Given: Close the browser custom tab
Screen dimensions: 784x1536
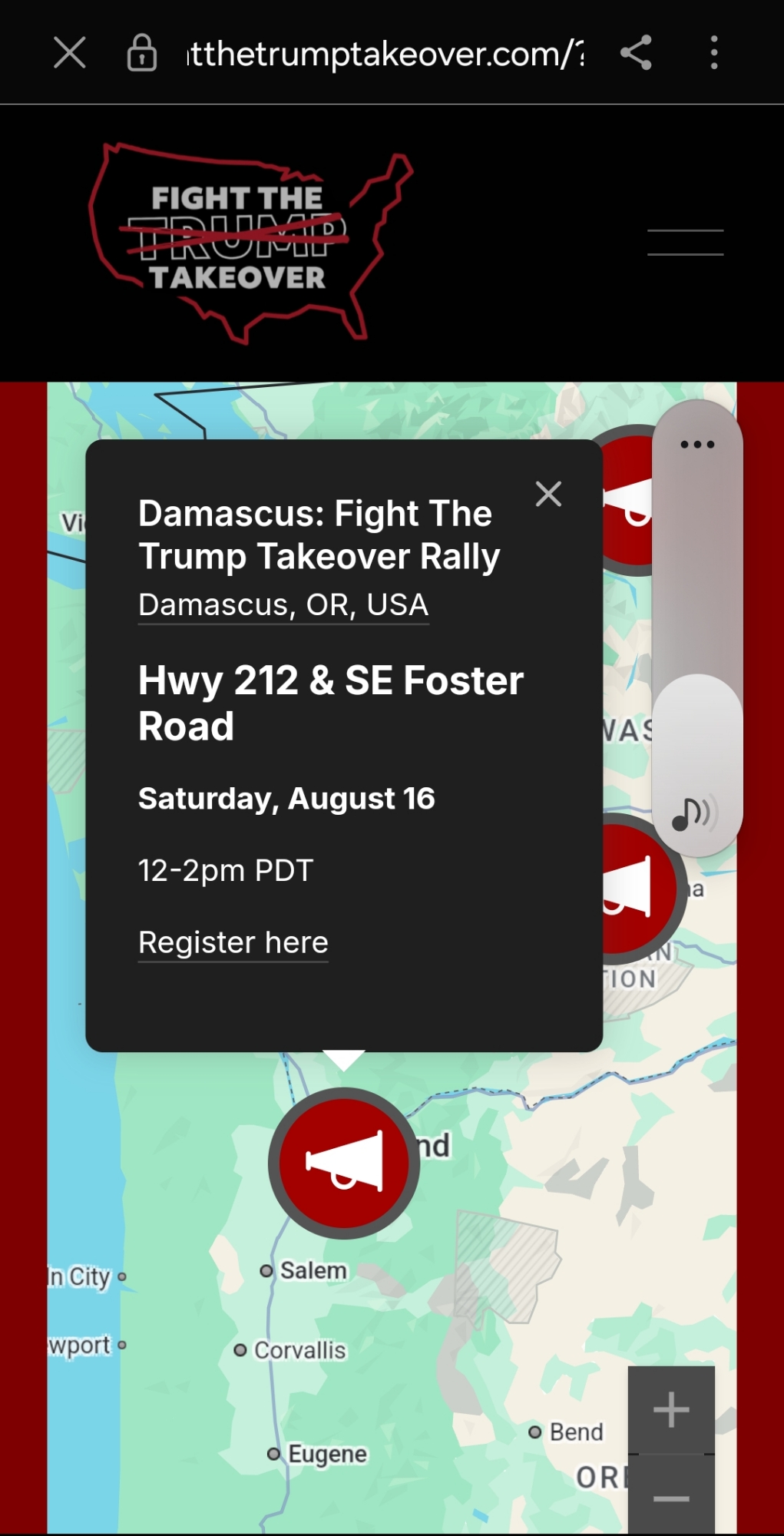Looking at the screenshot, I should (70, 54).
